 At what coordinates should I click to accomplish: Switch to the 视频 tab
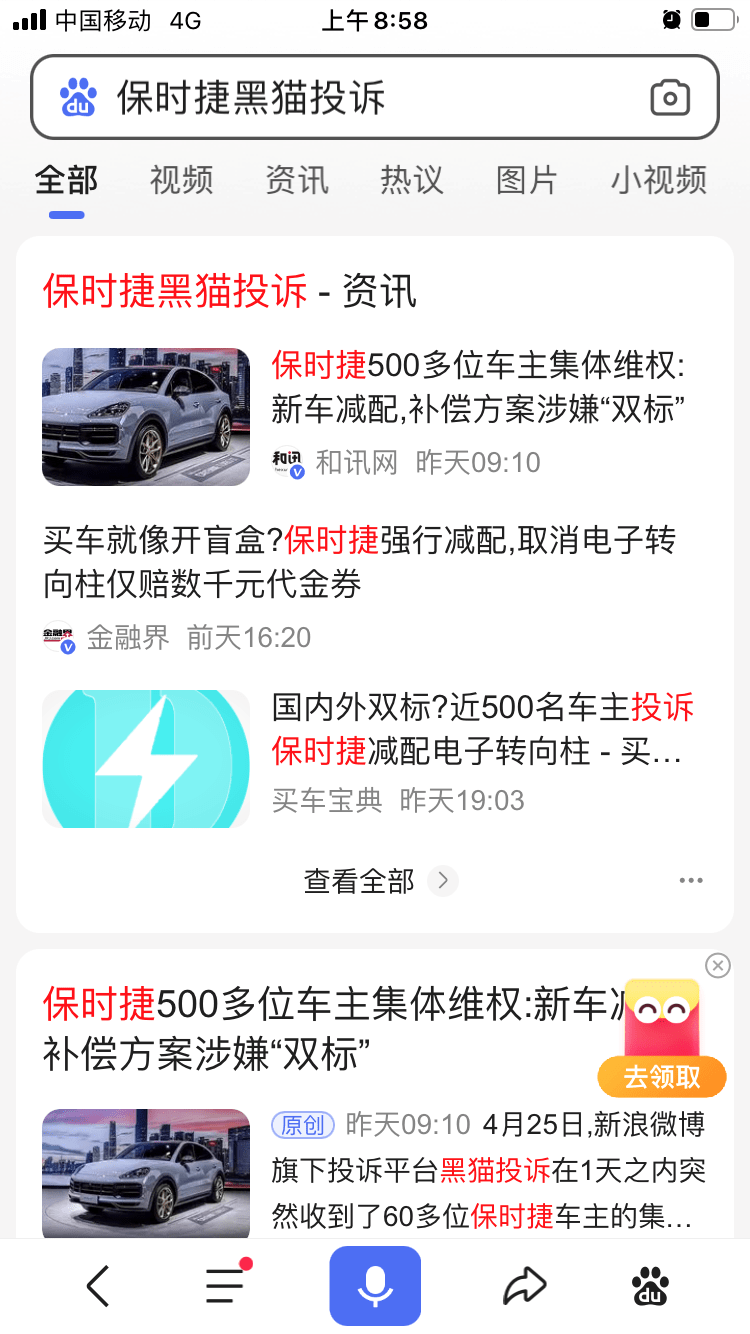181,180
